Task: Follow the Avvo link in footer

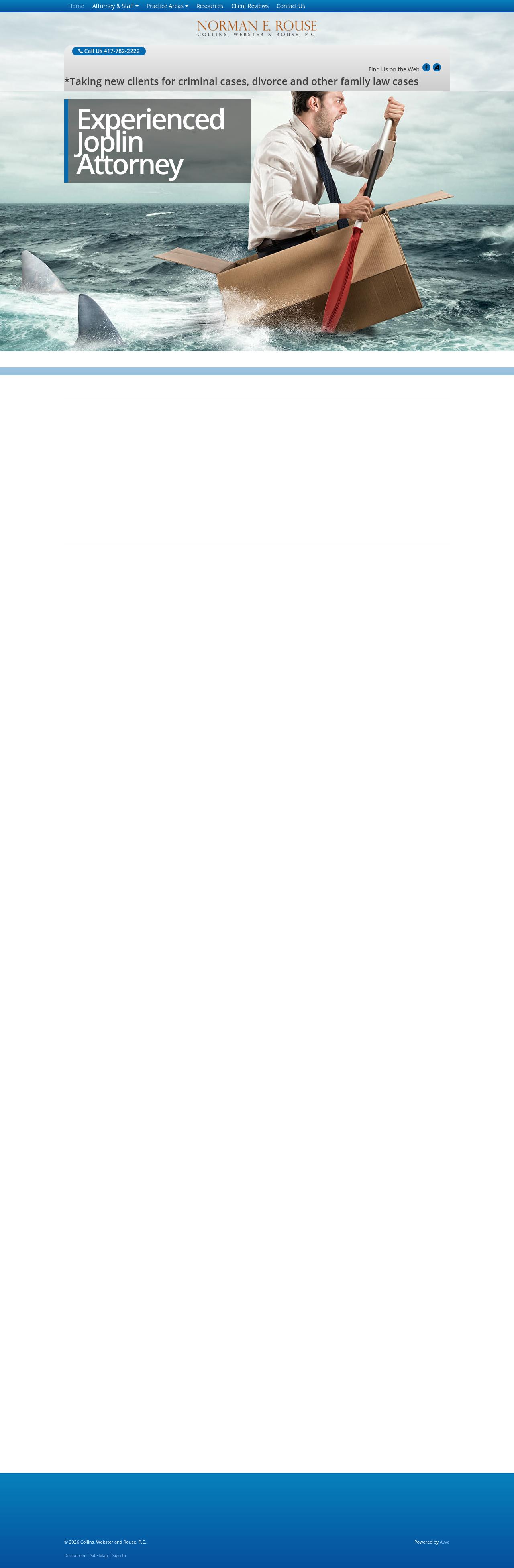Action: coord(445,1542)
